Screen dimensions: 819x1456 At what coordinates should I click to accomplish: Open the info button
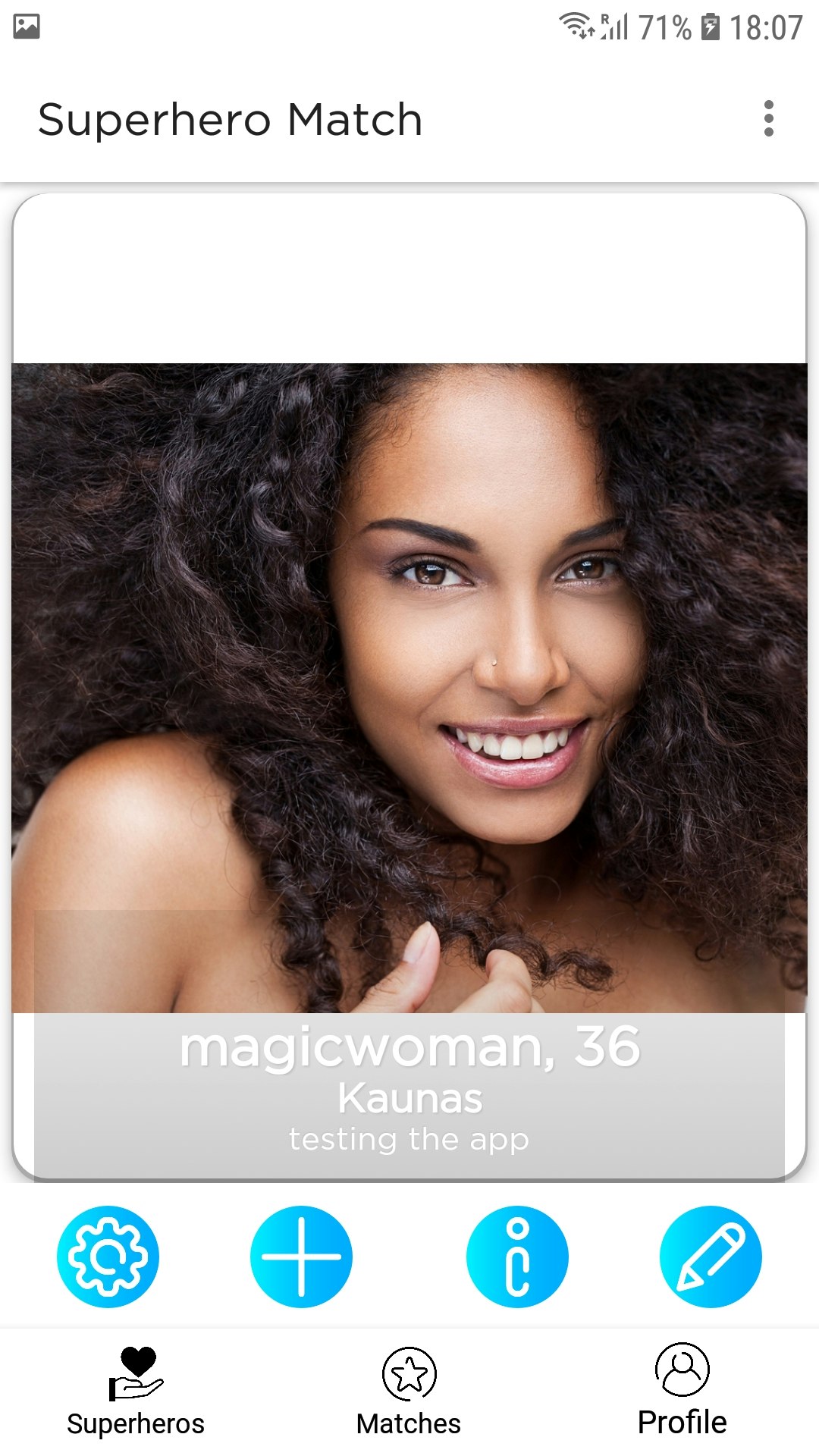click(517, 1257)
